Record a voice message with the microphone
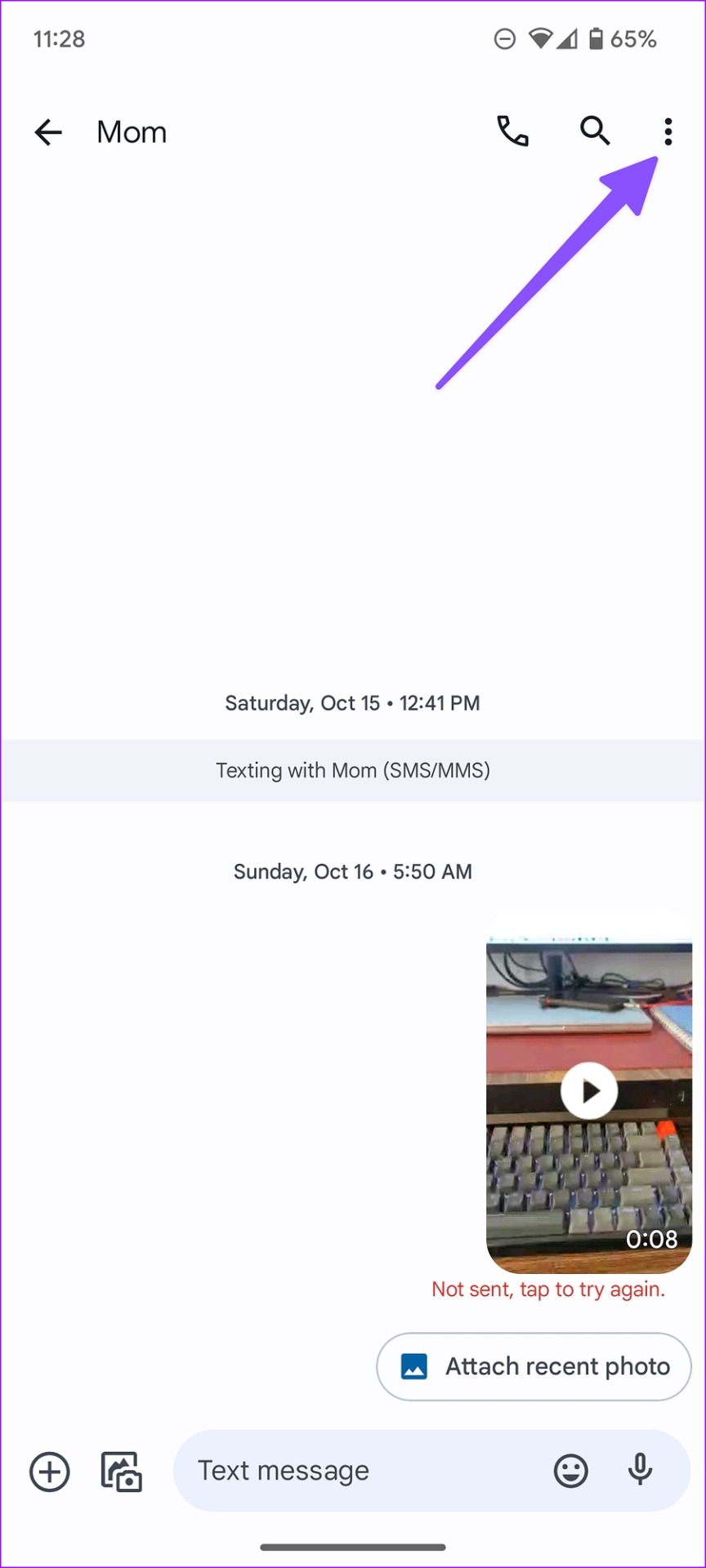The image size is (706, 1568). tap(641, 1470)
